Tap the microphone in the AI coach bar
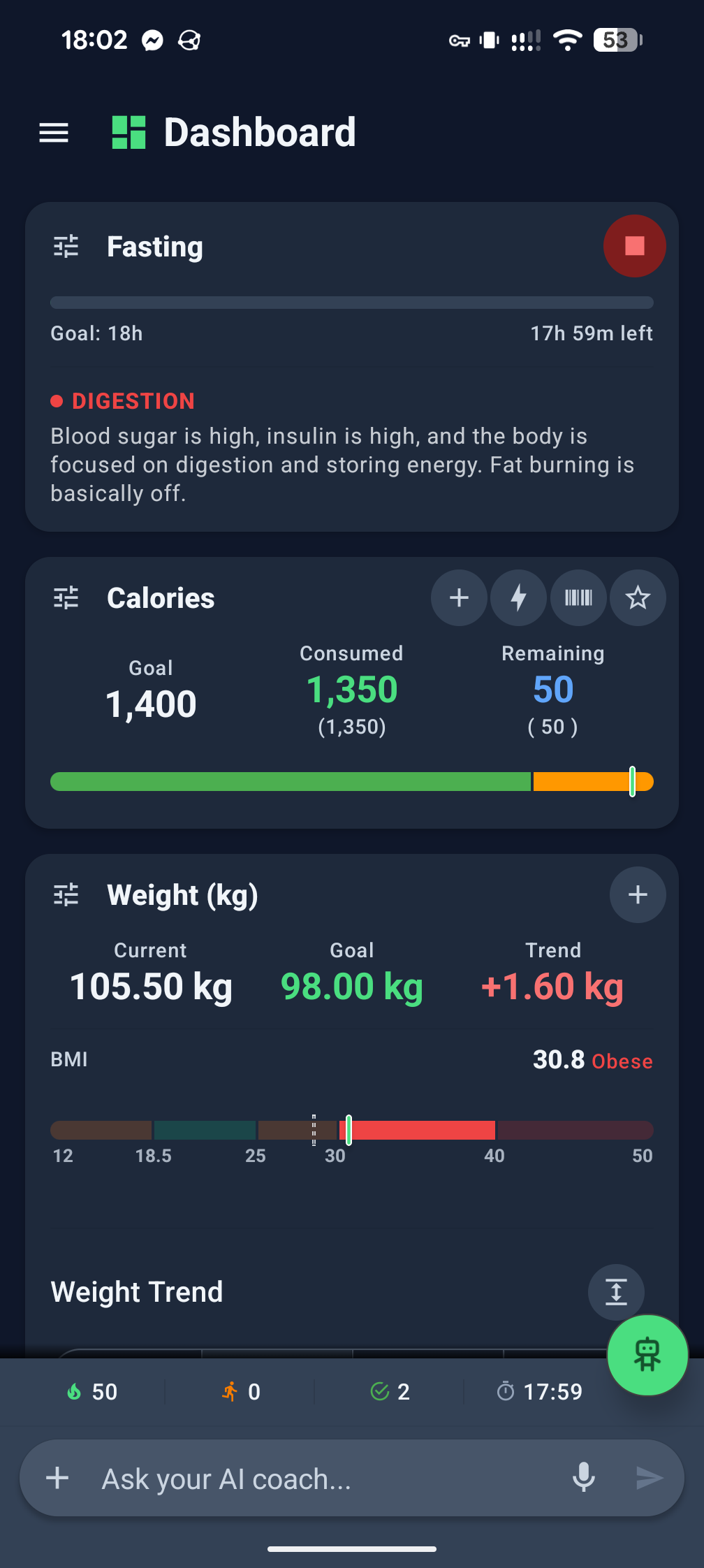The width and height of the screenshot is (704, 1568). 584,1478
